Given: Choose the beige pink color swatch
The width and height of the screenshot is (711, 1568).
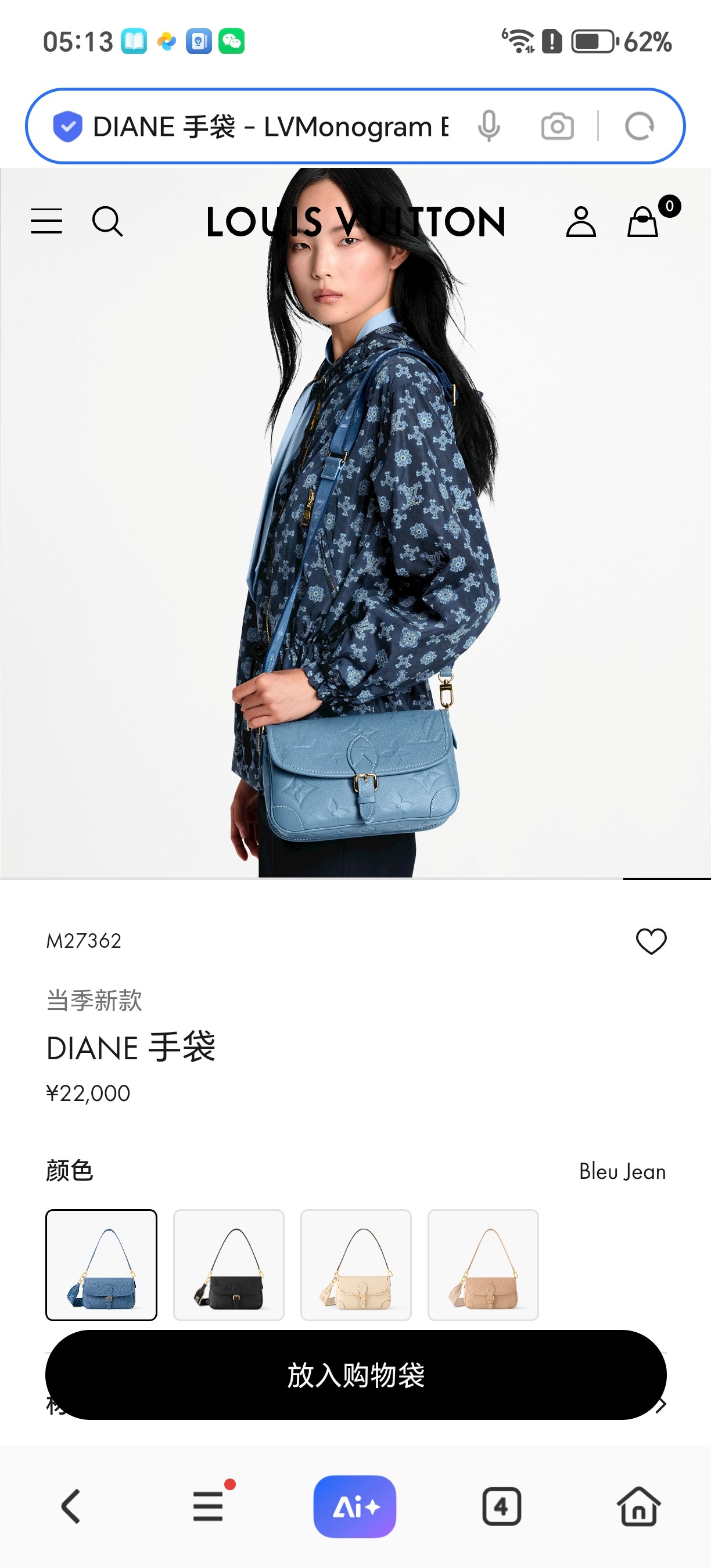Looking at the screenshot, I should click(483, 1265).
